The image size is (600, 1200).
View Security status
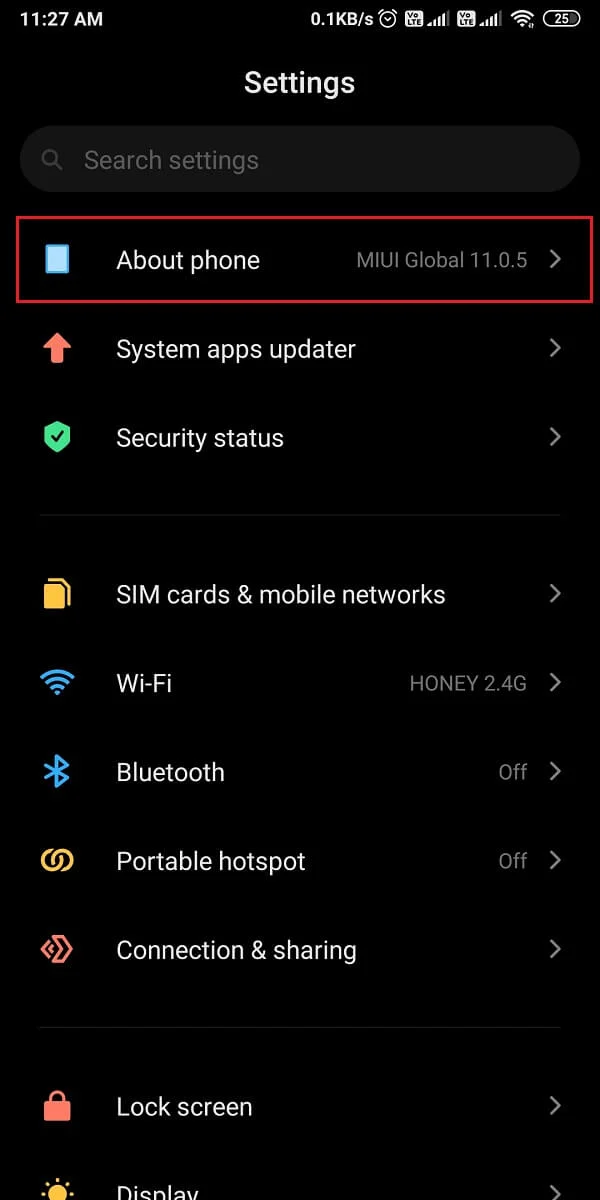click(x=300, y=438)
